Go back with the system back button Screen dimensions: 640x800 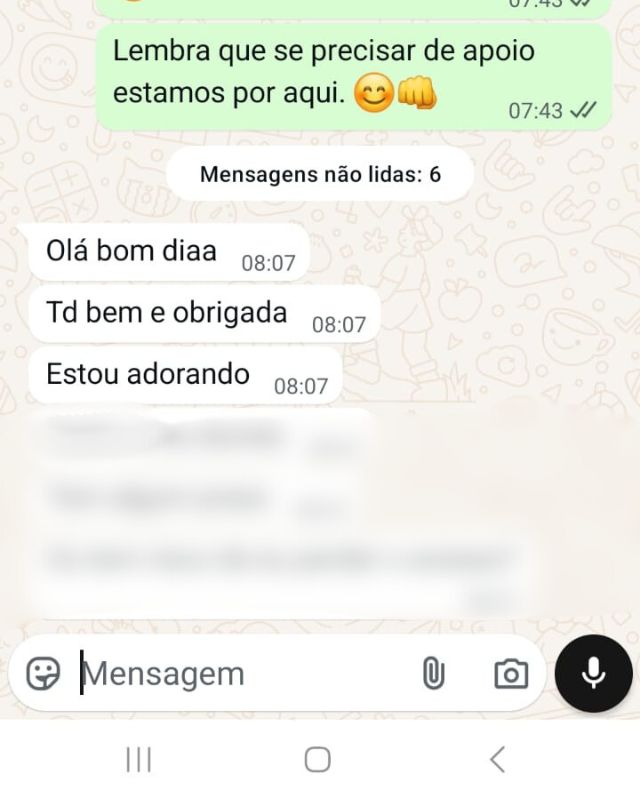497,760
